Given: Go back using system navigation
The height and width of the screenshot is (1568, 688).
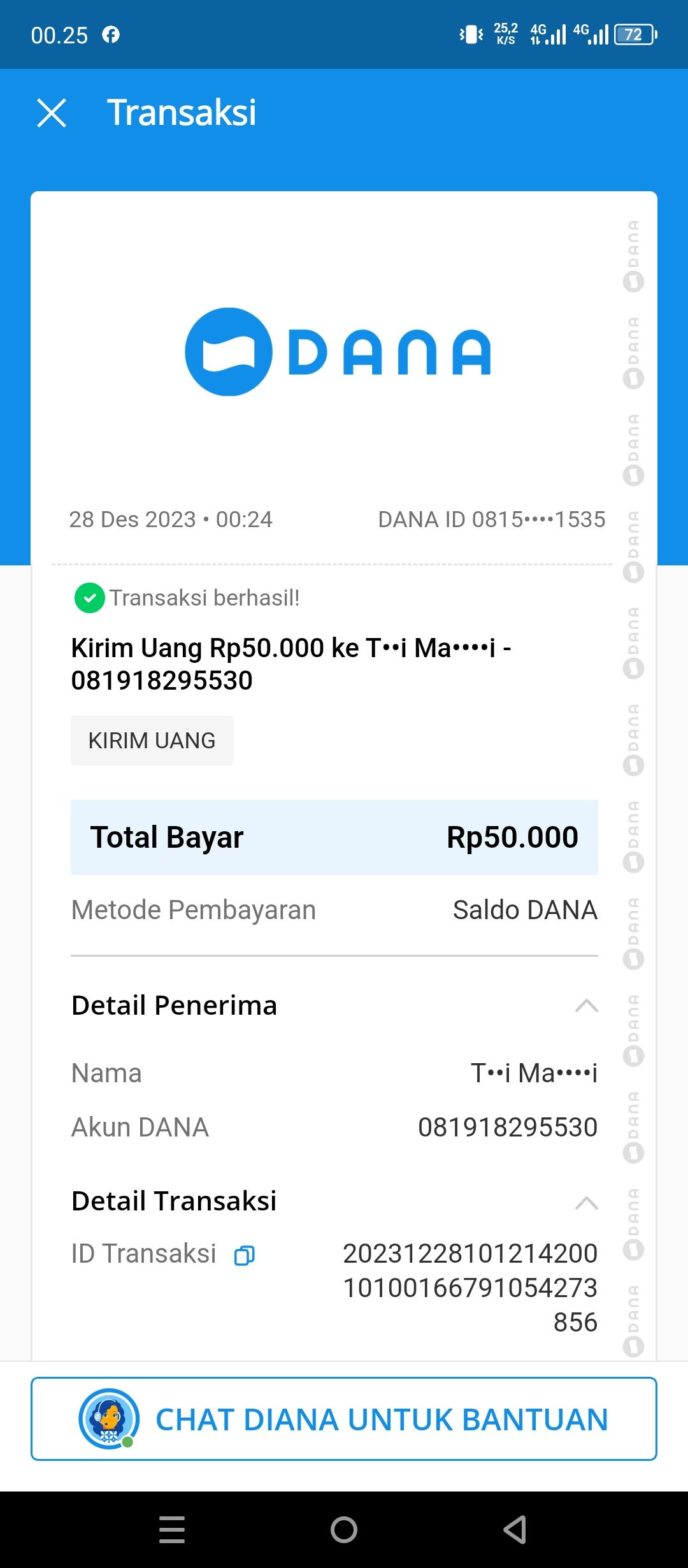Looking at the screenshot, I should coord(515,1529).
